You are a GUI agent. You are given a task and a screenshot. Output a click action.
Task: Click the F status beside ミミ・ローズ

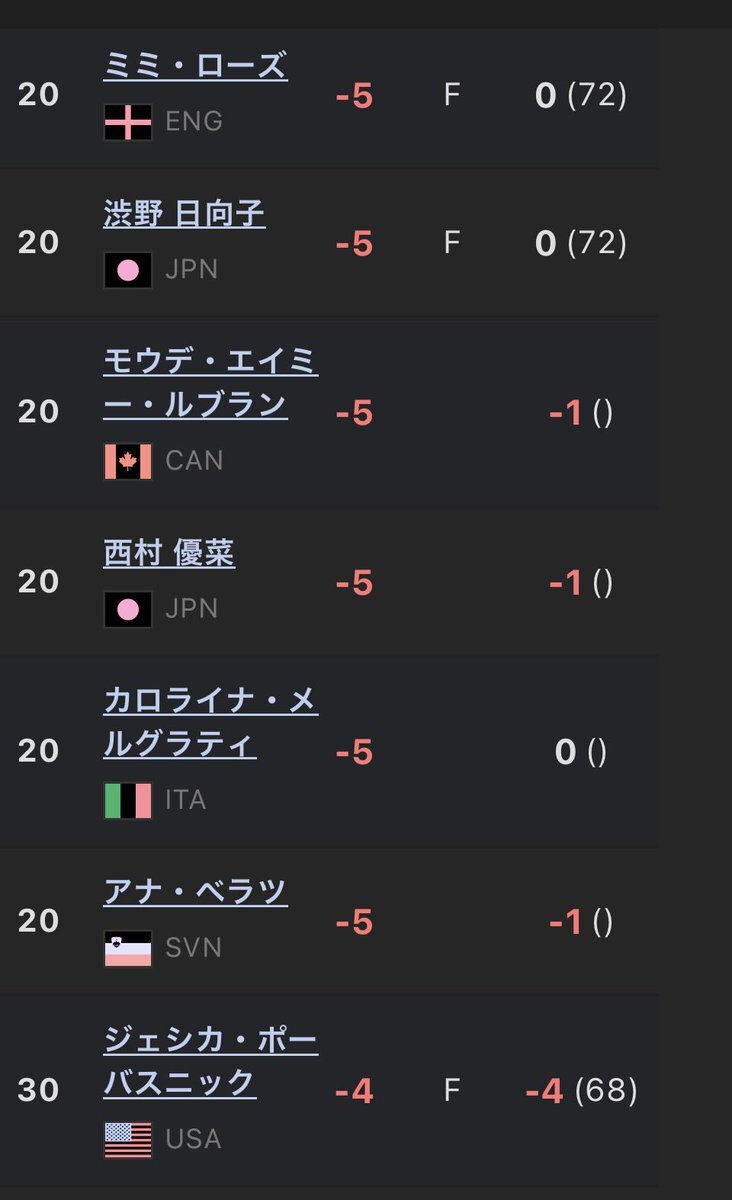(x=452, y=95)
